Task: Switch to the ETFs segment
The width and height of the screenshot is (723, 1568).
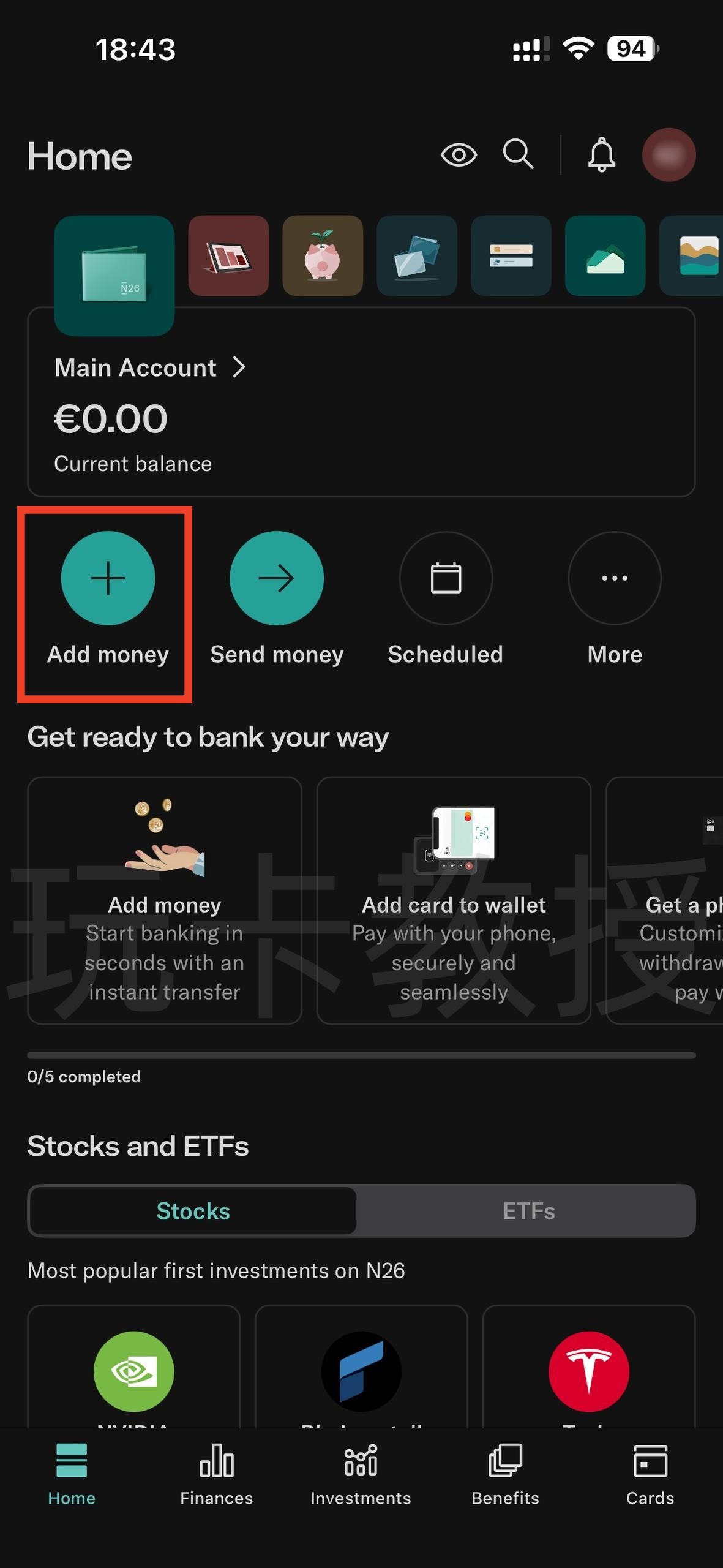Action: point(528,1211)
